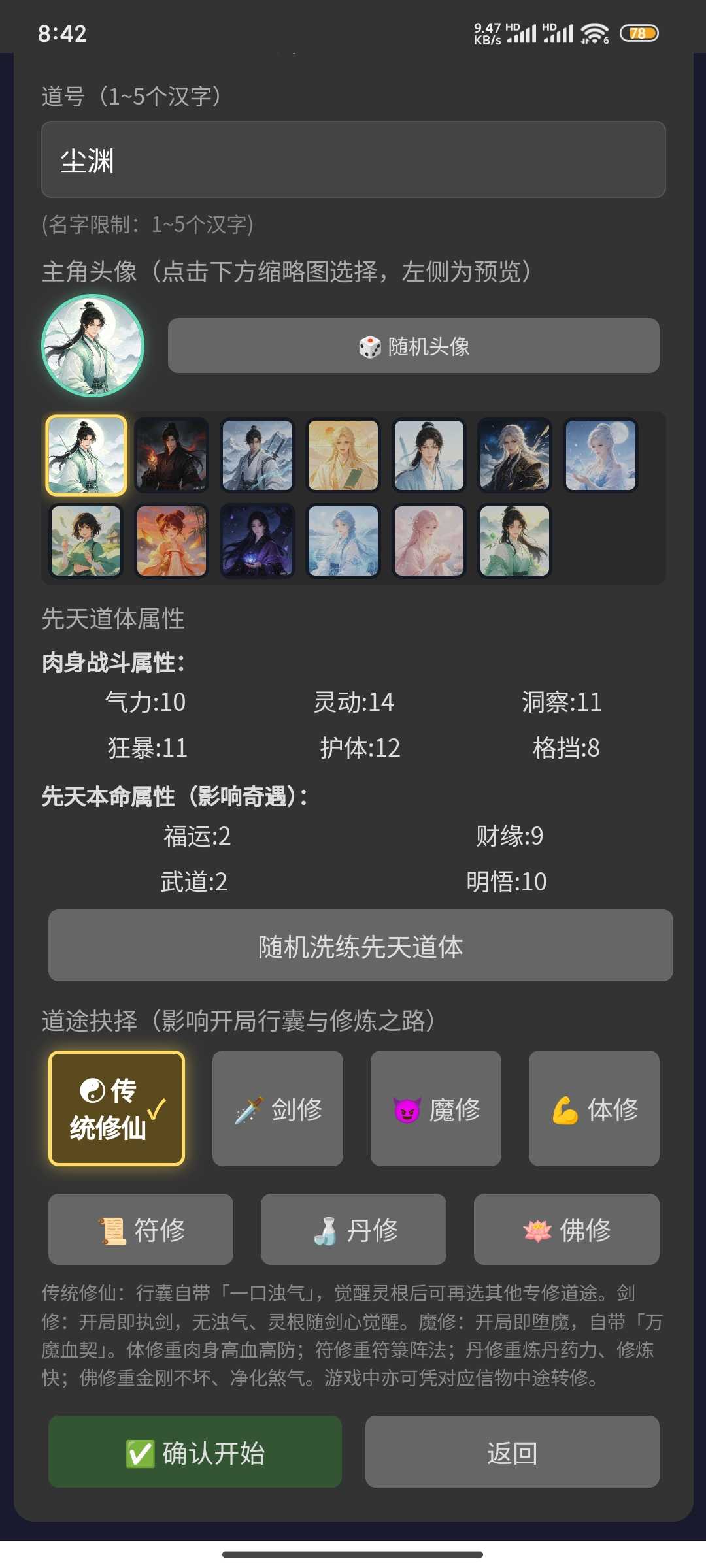Viewport: 706px width, 1568px height.
Task: Select the purple-robed night avatar thumbnail
Action: click(258, 541)
